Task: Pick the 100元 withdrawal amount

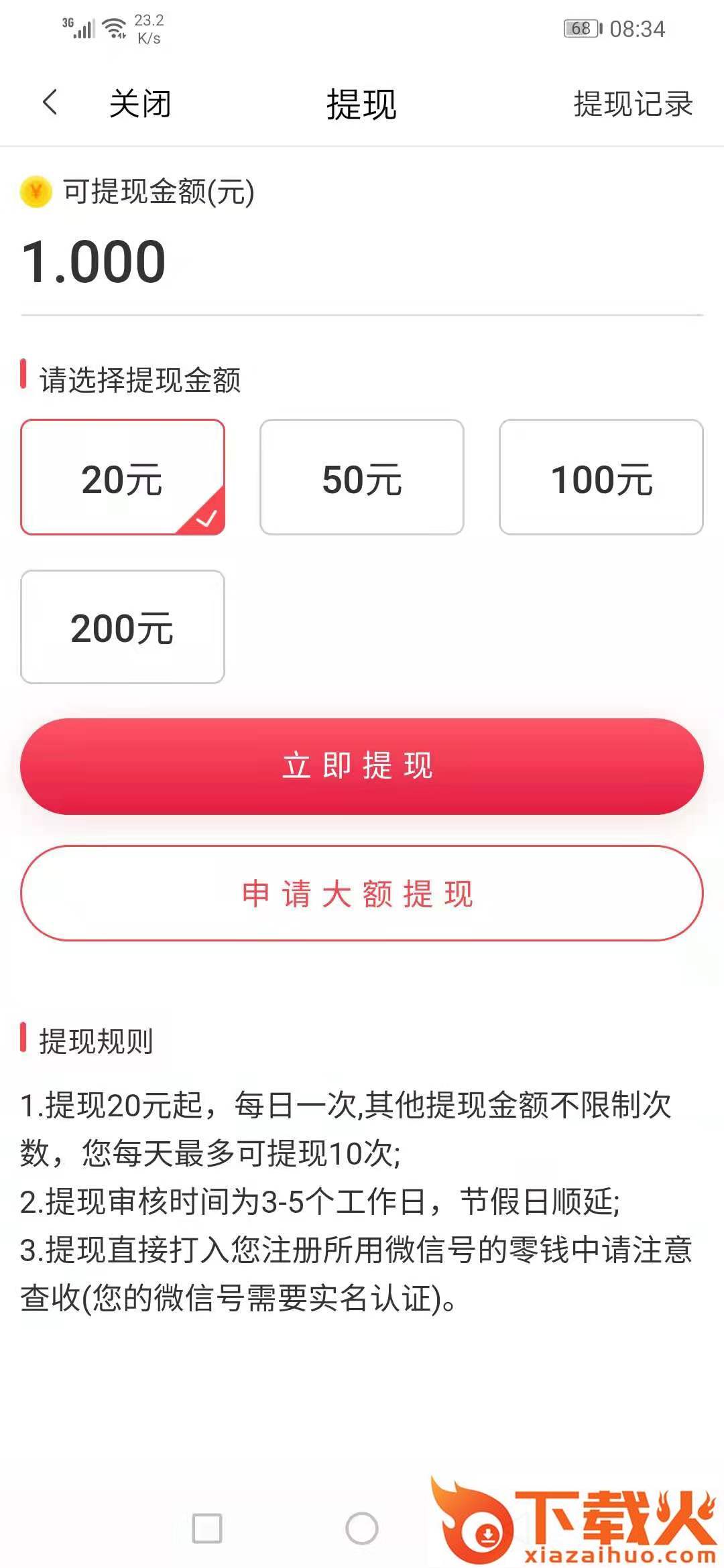Action: pyautogui.click(x=601, y=478)
